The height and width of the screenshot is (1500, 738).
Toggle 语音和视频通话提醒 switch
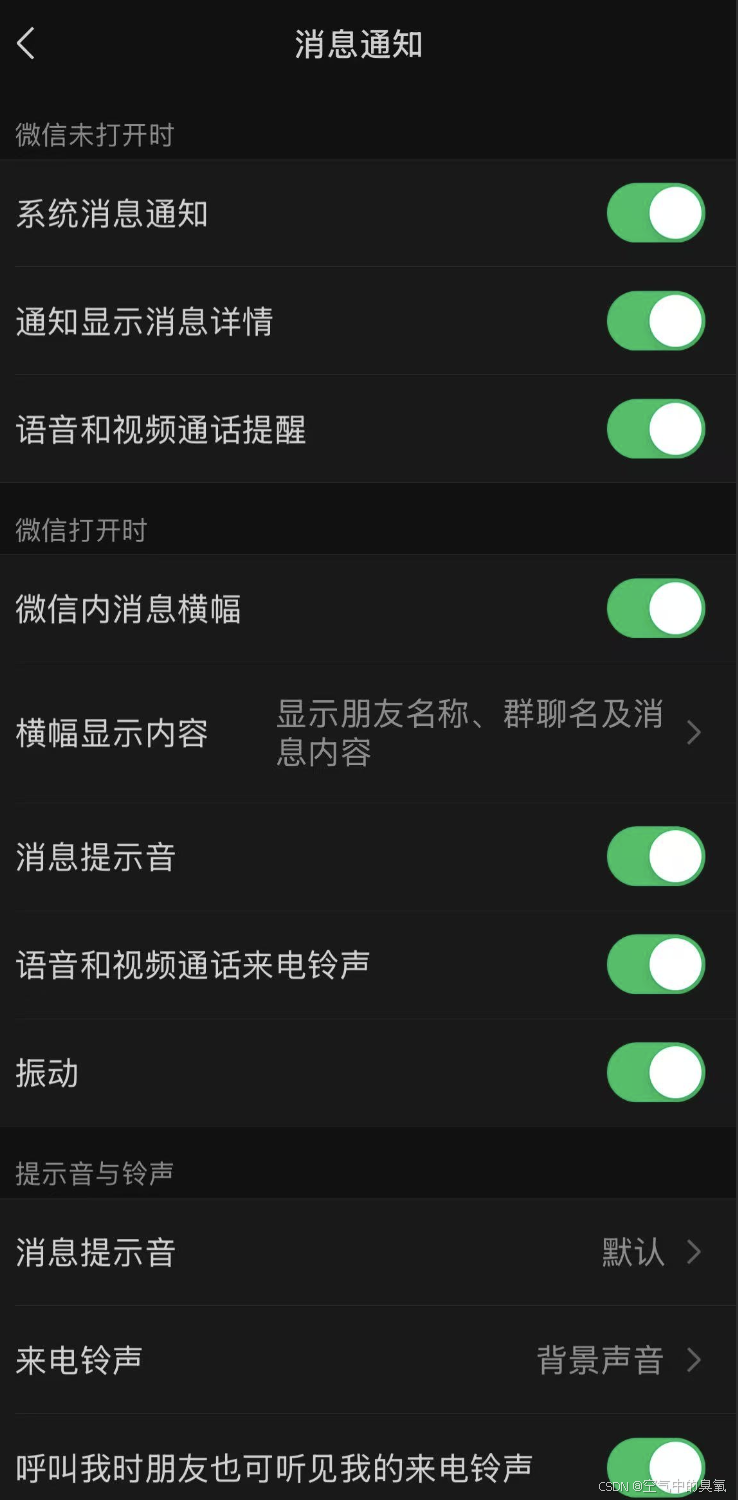click(655, 429)
